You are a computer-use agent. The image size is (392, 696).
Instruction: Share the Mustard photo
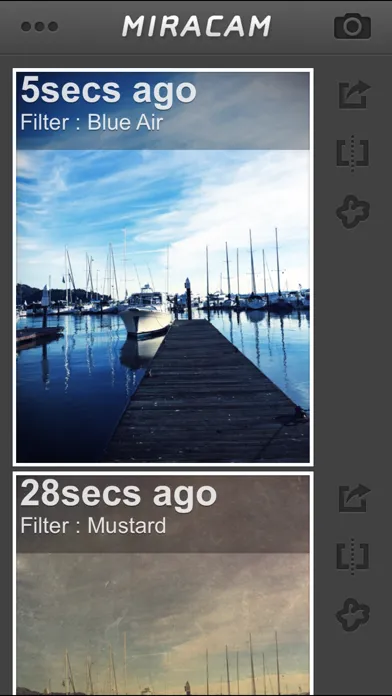point(354,498)
